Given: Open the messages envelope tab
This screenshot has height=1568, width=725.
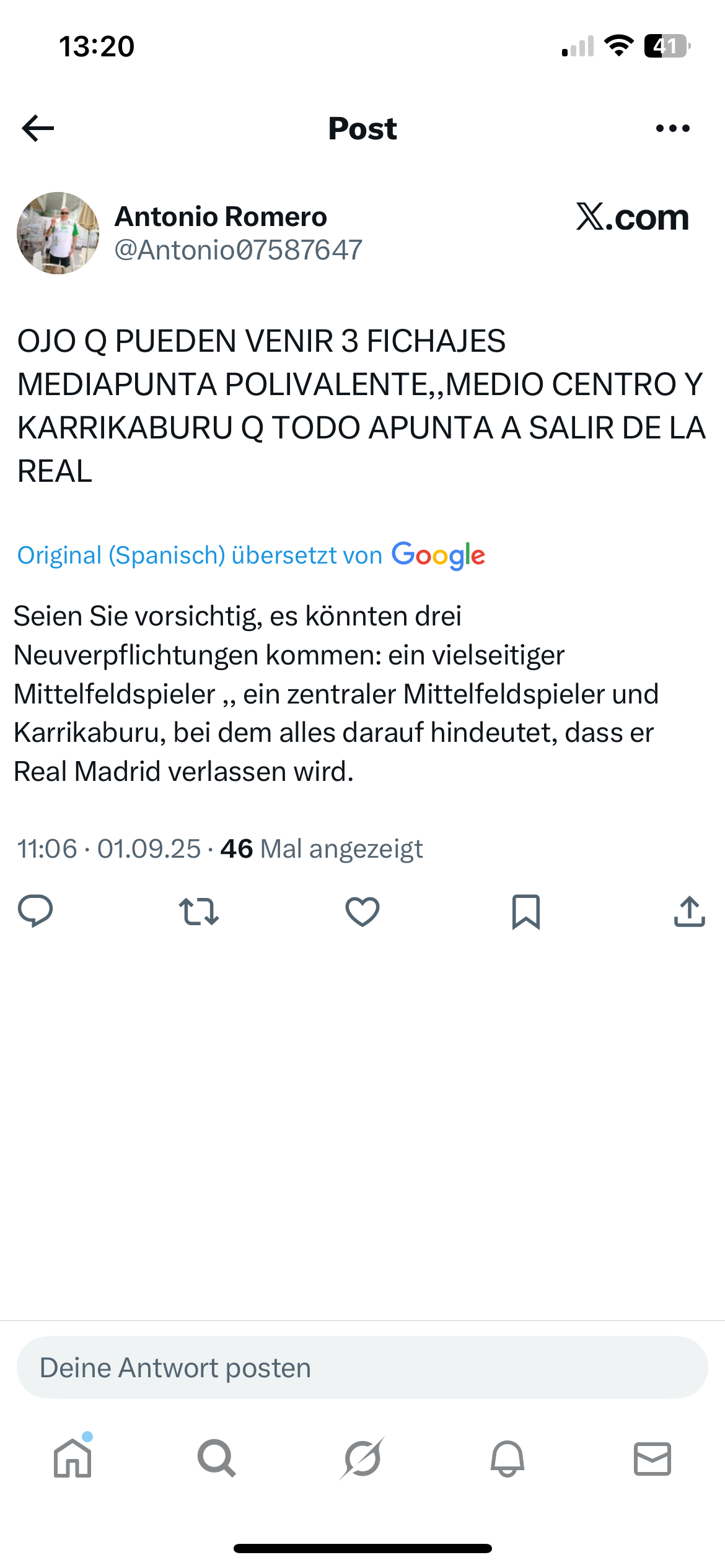Looking at the screenshot, I should pos(652,1458).
